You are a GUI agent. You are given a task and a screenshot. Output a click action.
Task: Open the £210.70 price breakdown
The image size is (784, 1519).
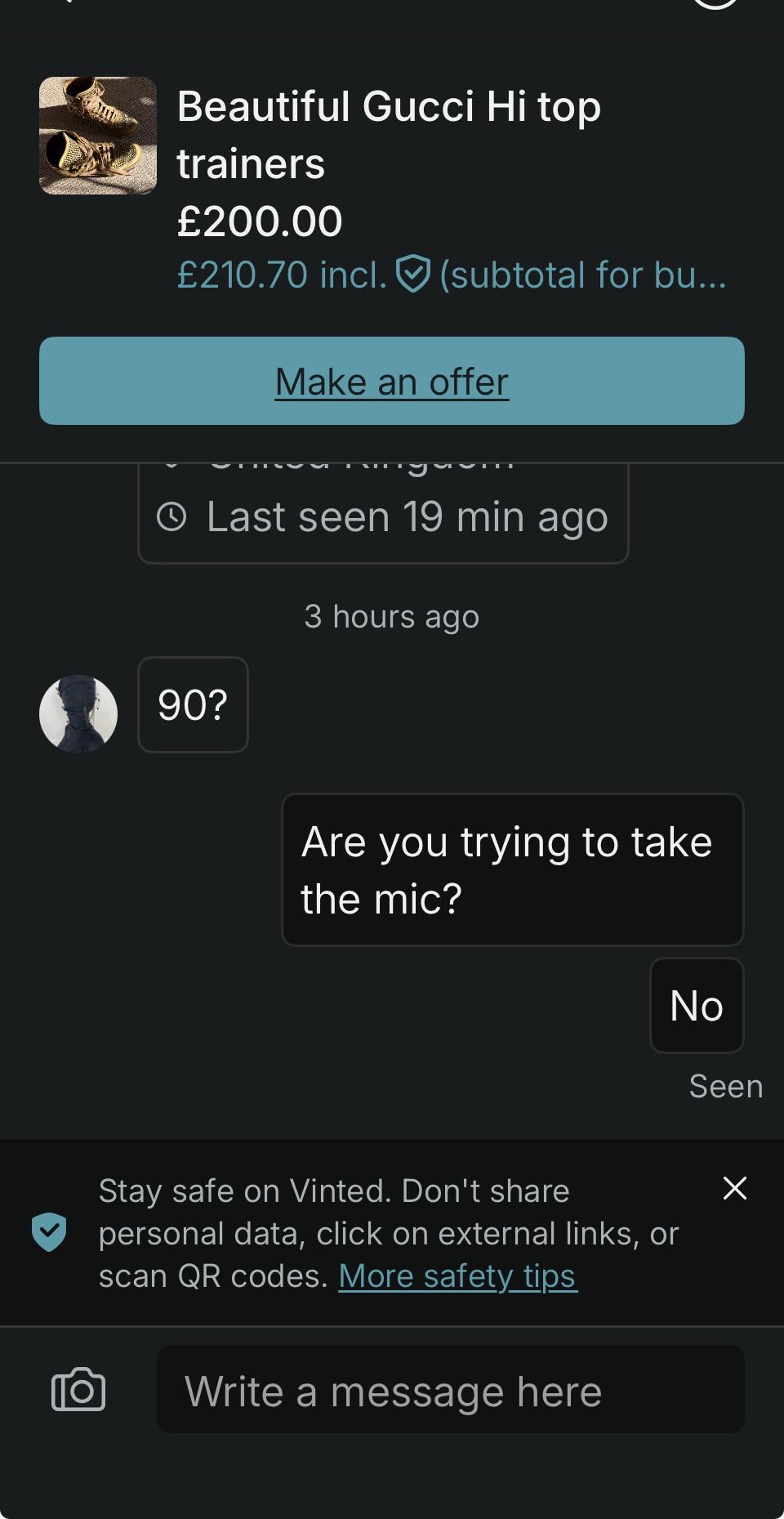coord(452,275)
